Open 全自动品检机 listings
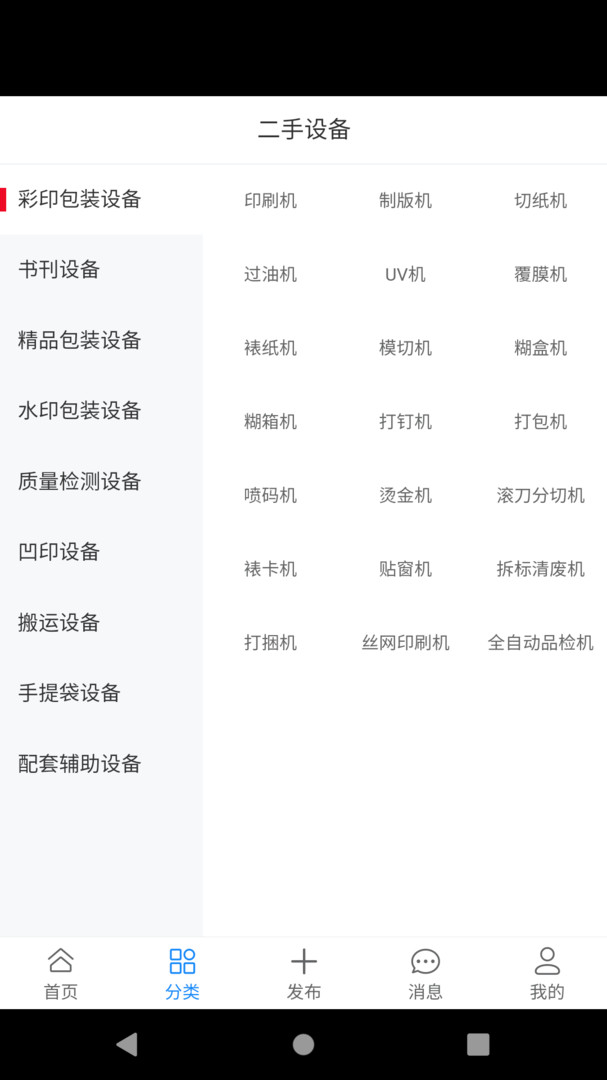 tap(540, 643)
